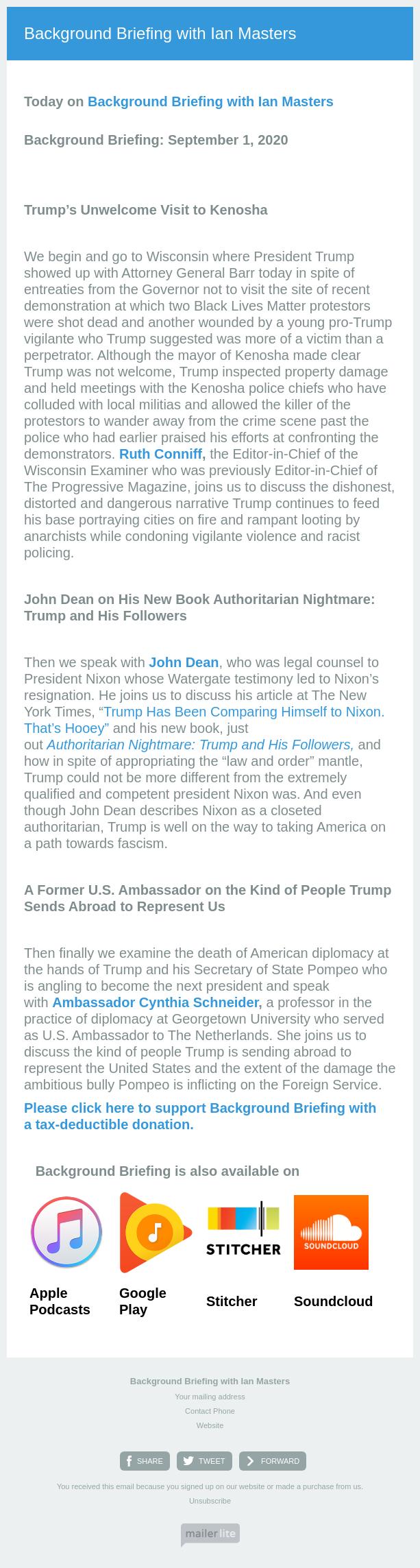Image resolution: width=420 pixels, height=1568 pixels.
Task: Open the Soundcloud logo
Action: click(x=331, y=1232)
